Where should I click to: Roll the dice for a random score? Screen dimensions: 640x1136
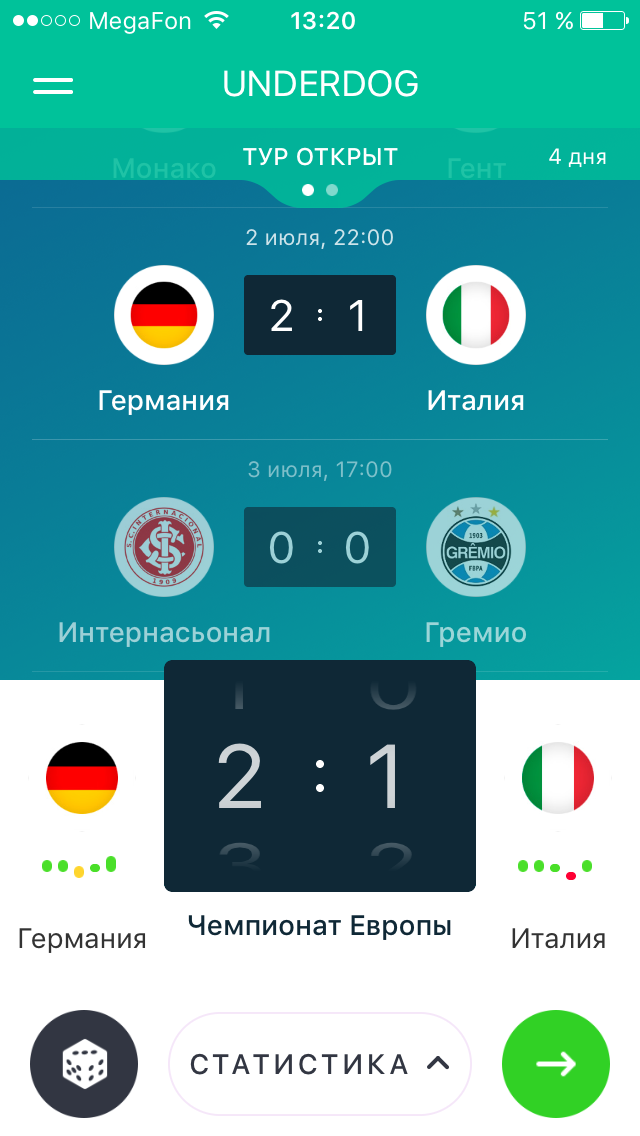click(84, 1064)
